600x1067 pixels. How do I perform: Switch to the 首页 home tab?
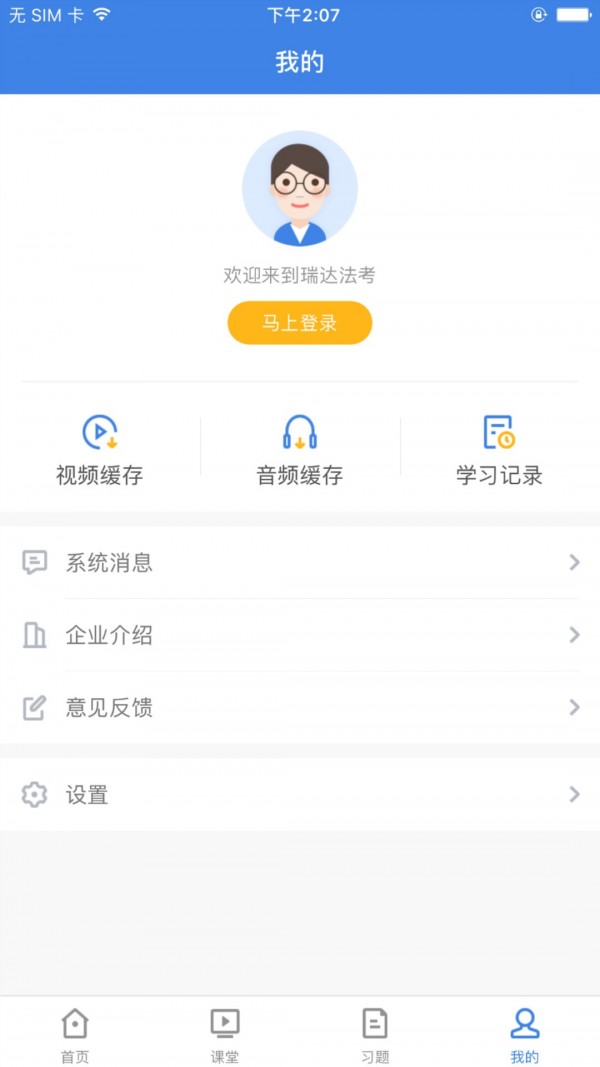[x=75, y=1034]
